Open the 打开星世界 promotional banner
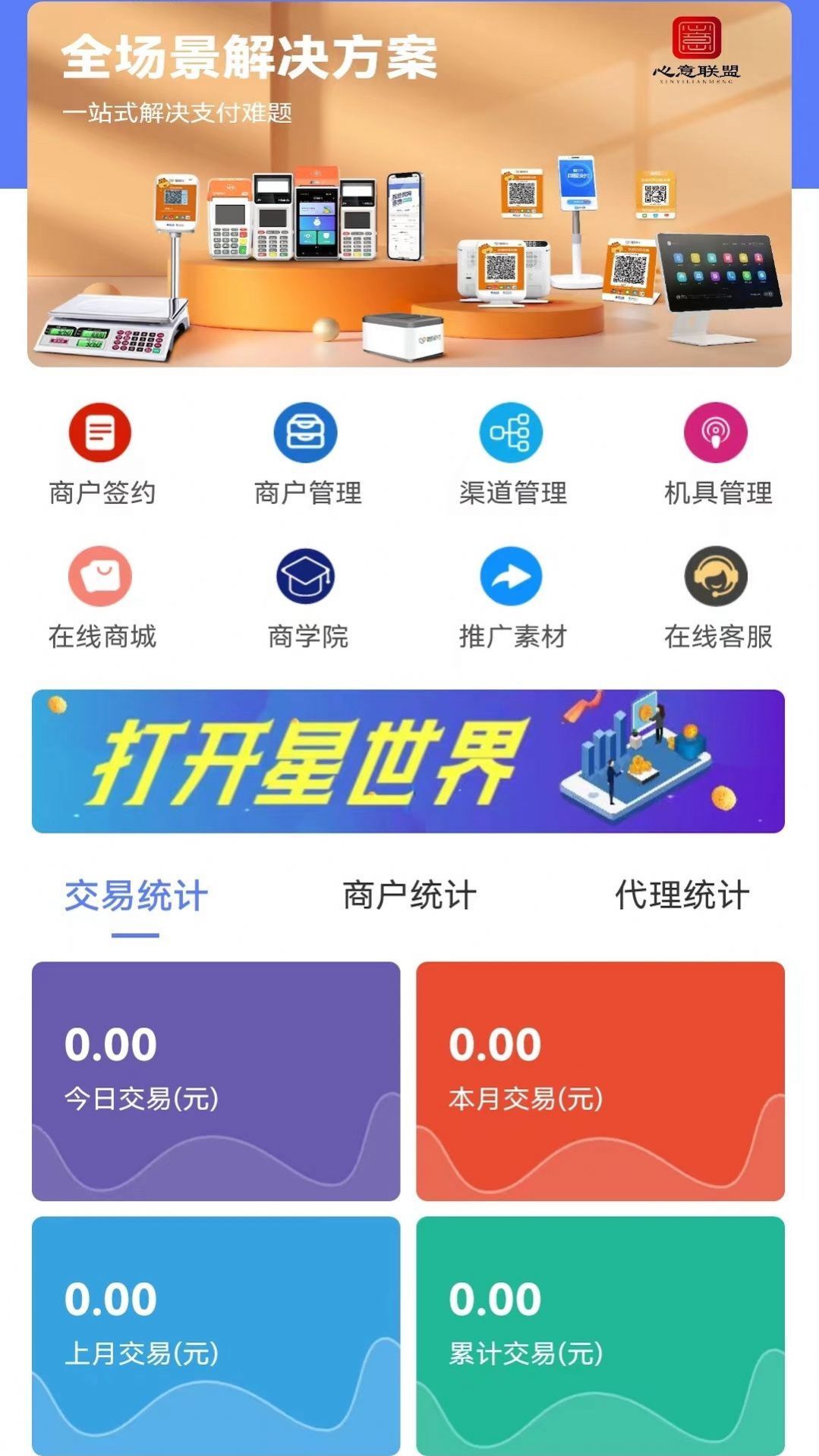The width and height of the screenshot is (819, 1456). [409, 761]
